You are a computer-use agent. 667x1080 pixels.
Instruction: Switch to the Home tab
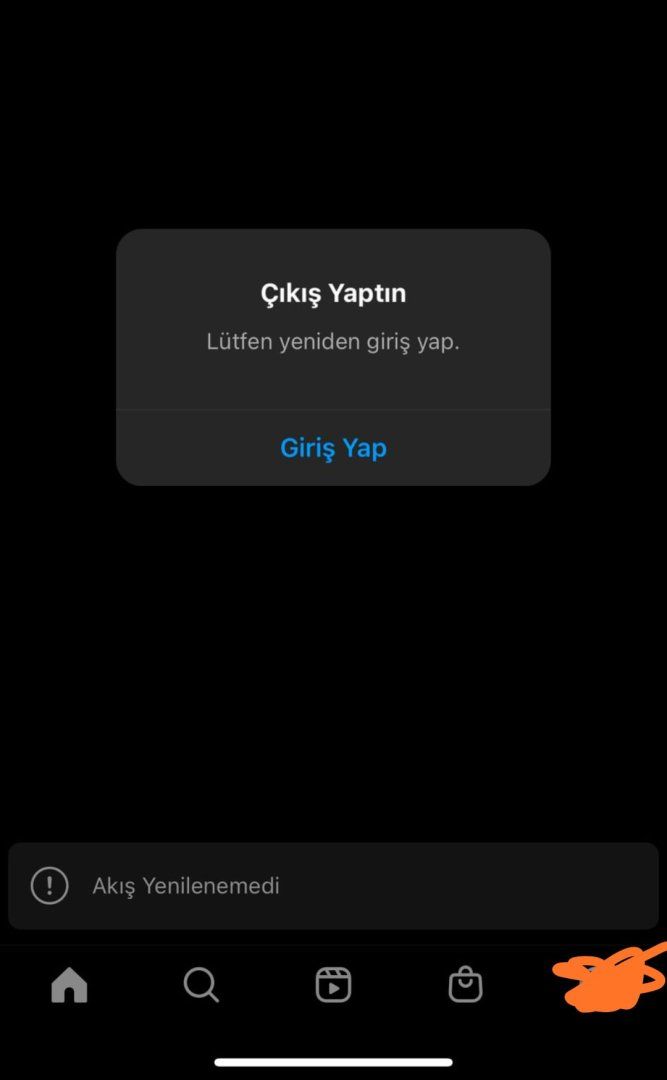69,986
